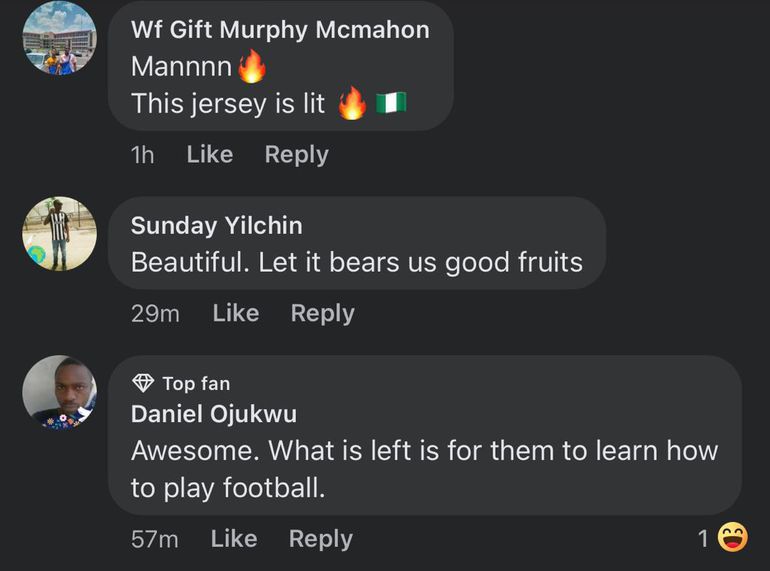
Task: Open Wf Gift Murphy Mcmahon's profile picture
Action: tap(60, 38)
